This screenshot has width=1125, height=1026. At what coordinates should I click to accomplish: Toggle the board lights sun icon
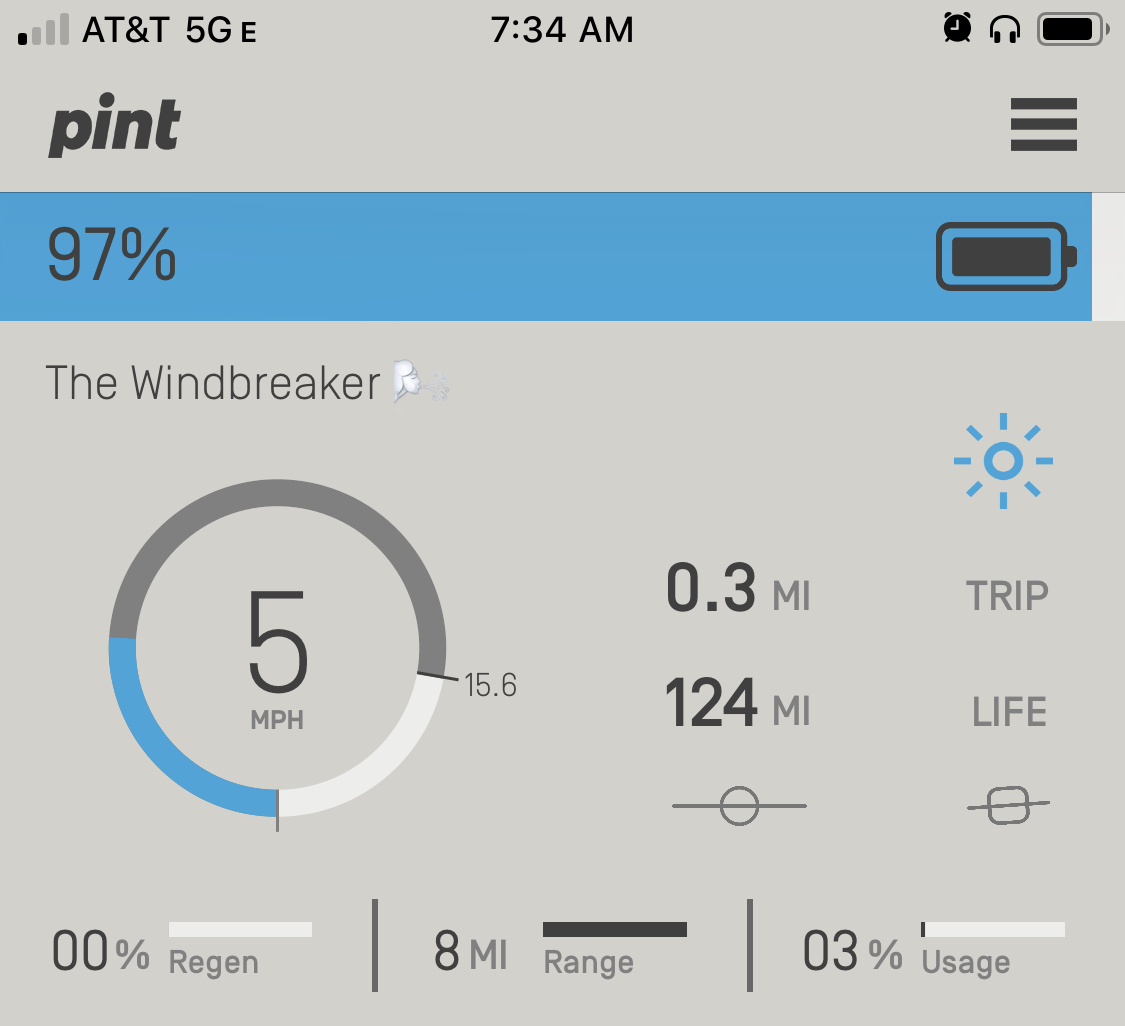tap(1003, 461)
